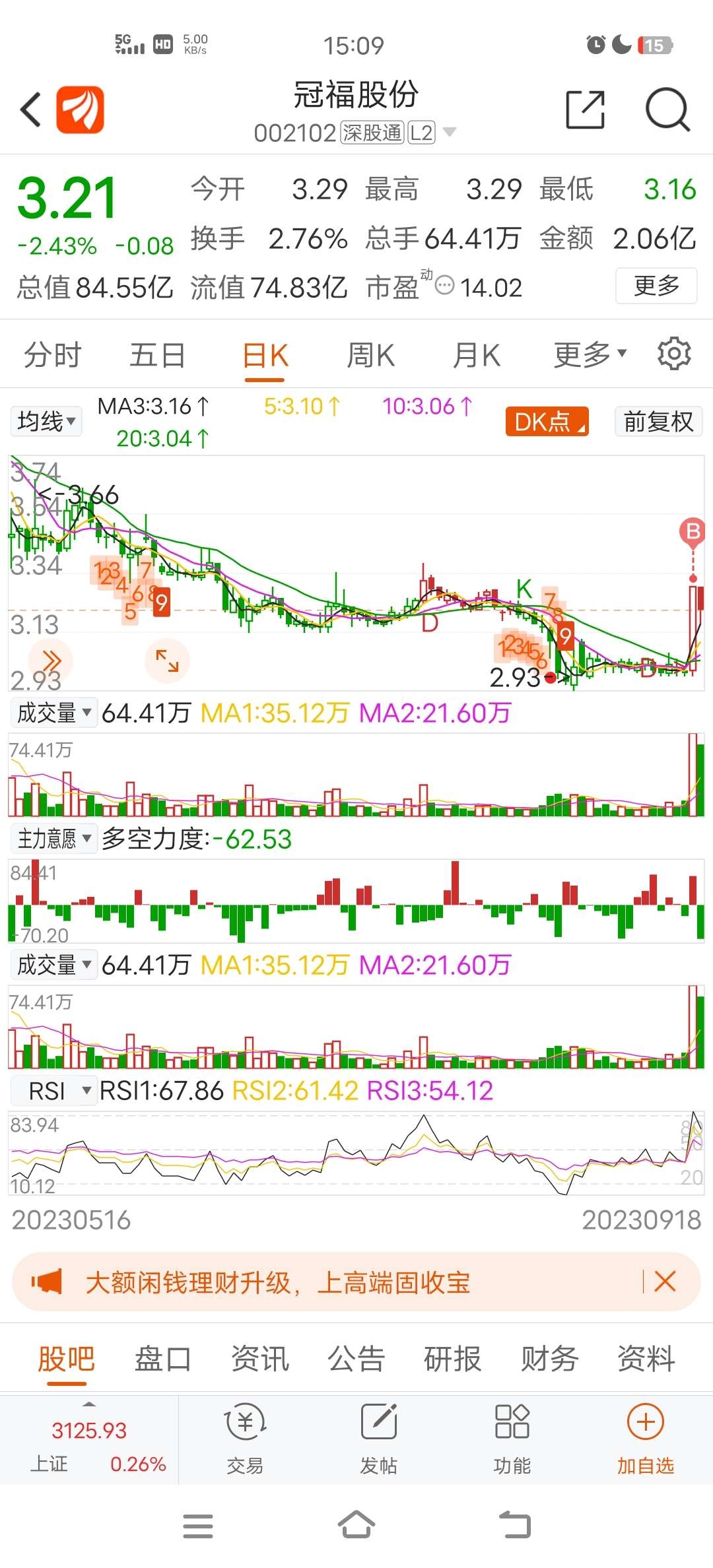Expand the 均线 indicator dropdown
Screen dimensions: 713x1568
(46, 421)
